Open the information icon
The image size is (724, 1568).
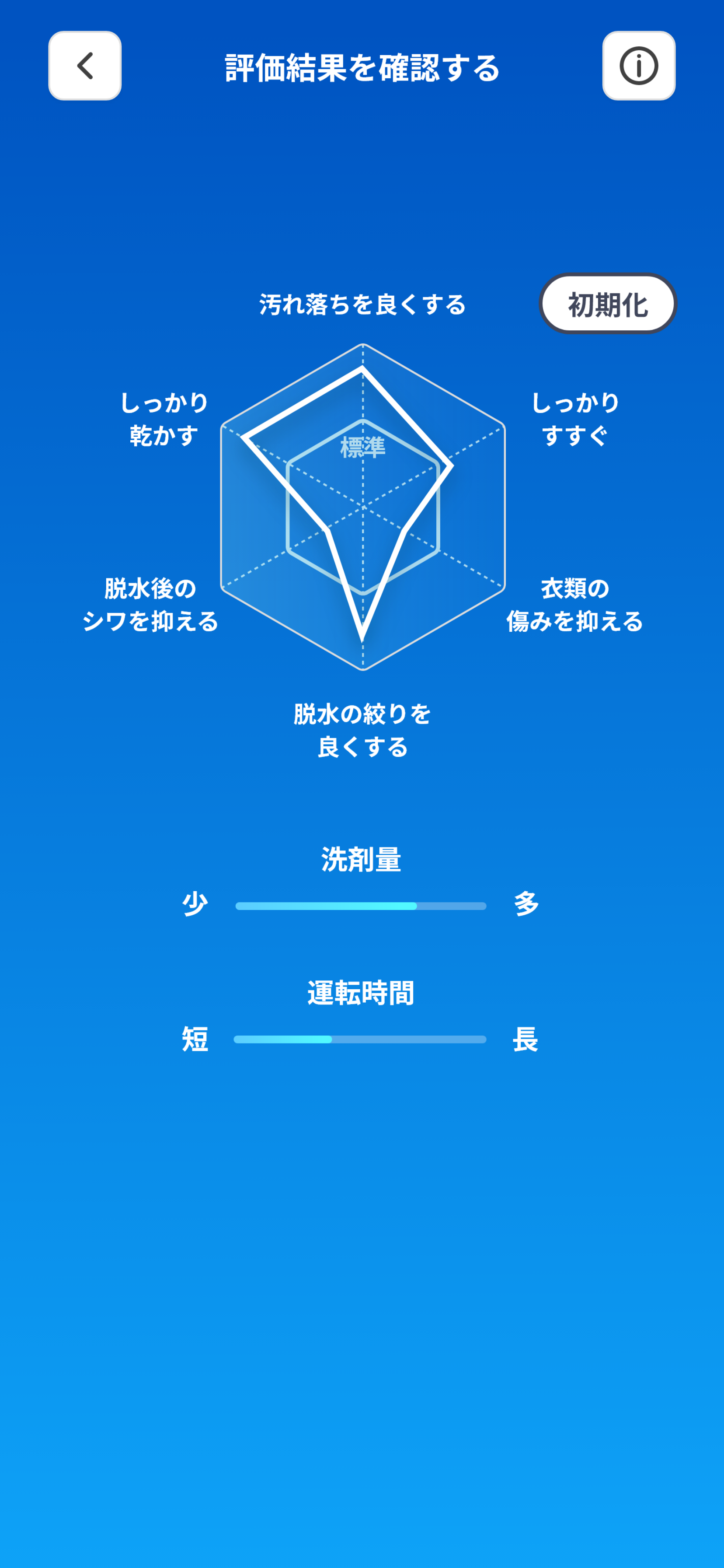coord(638,66)
